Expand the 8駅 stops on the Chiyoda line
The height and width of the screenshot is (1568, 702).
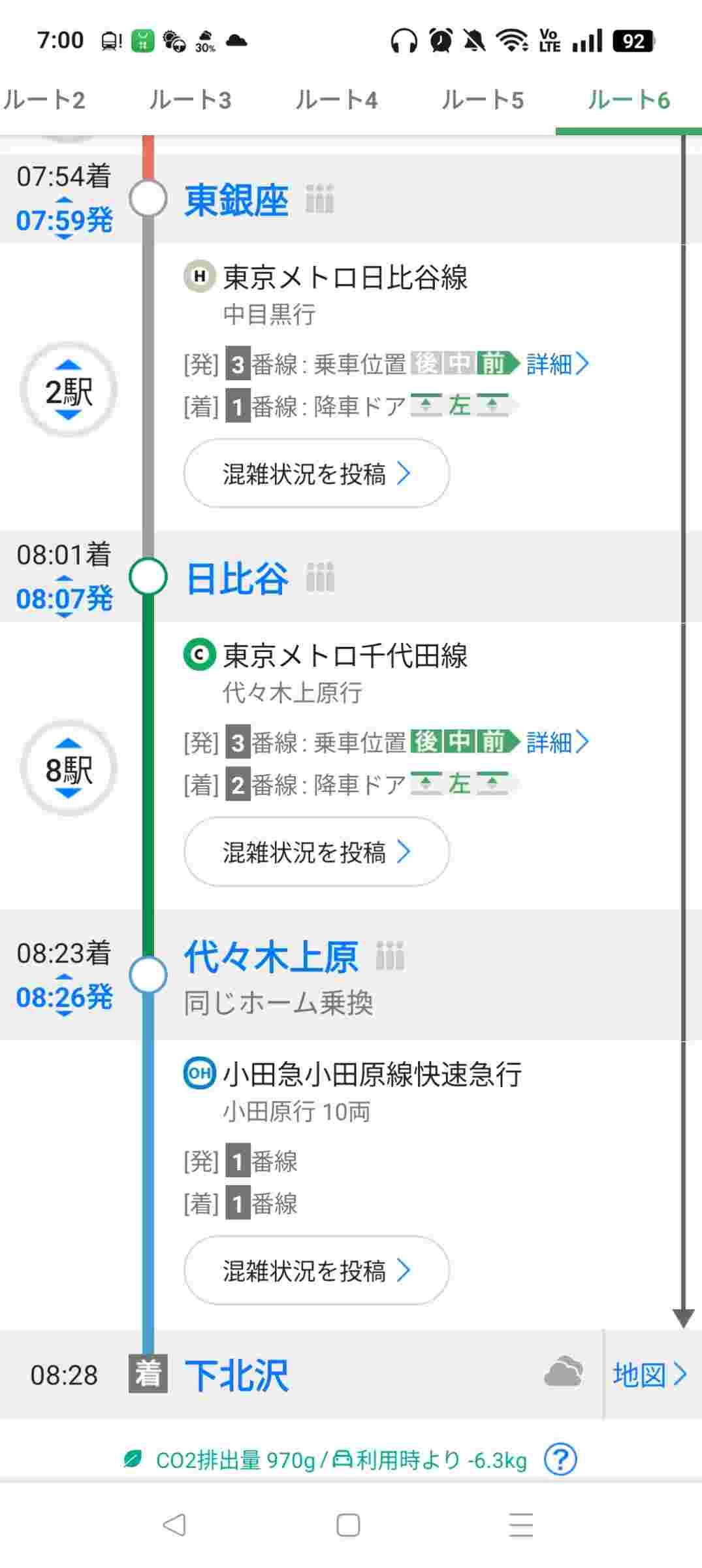pos(69,768)
